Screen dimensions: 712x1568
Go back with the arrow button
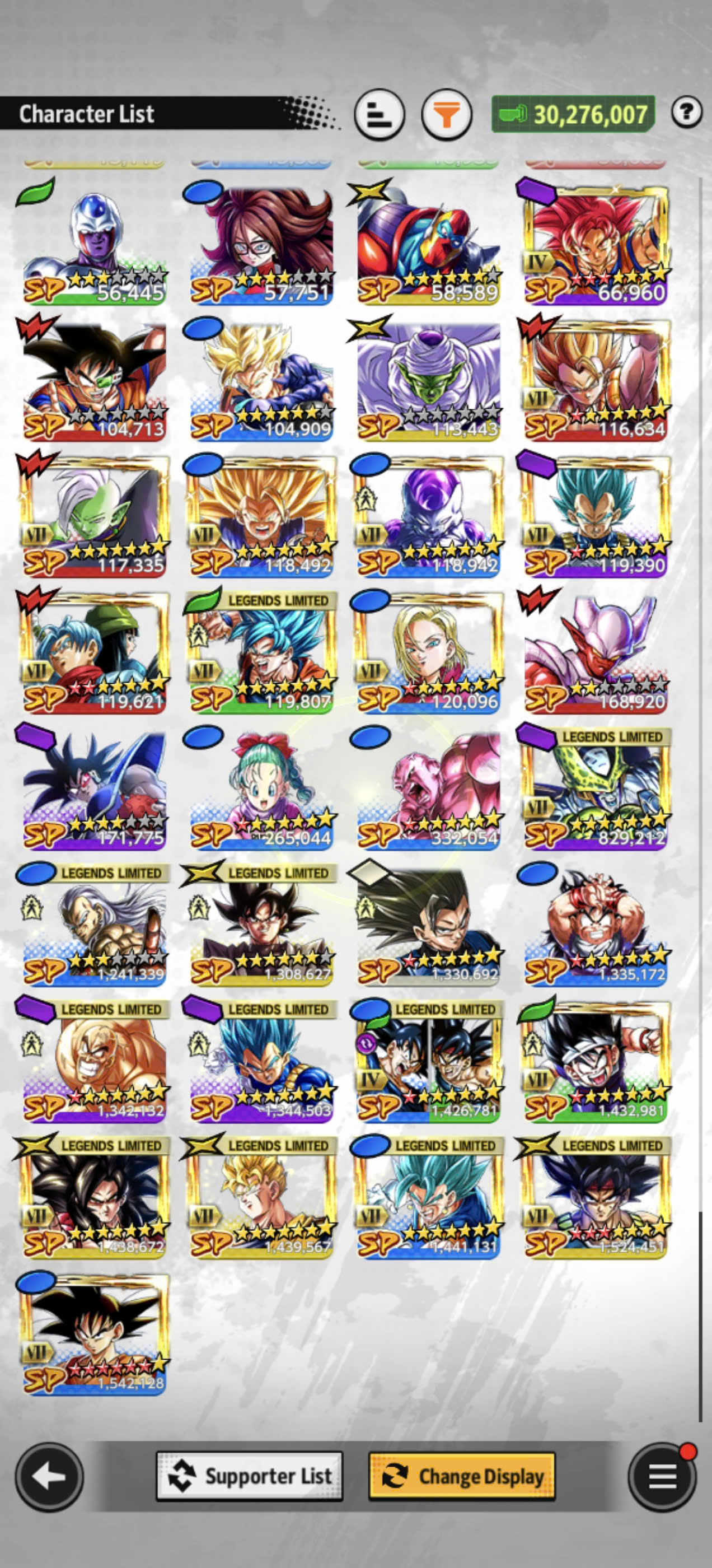pos(49,1476)
